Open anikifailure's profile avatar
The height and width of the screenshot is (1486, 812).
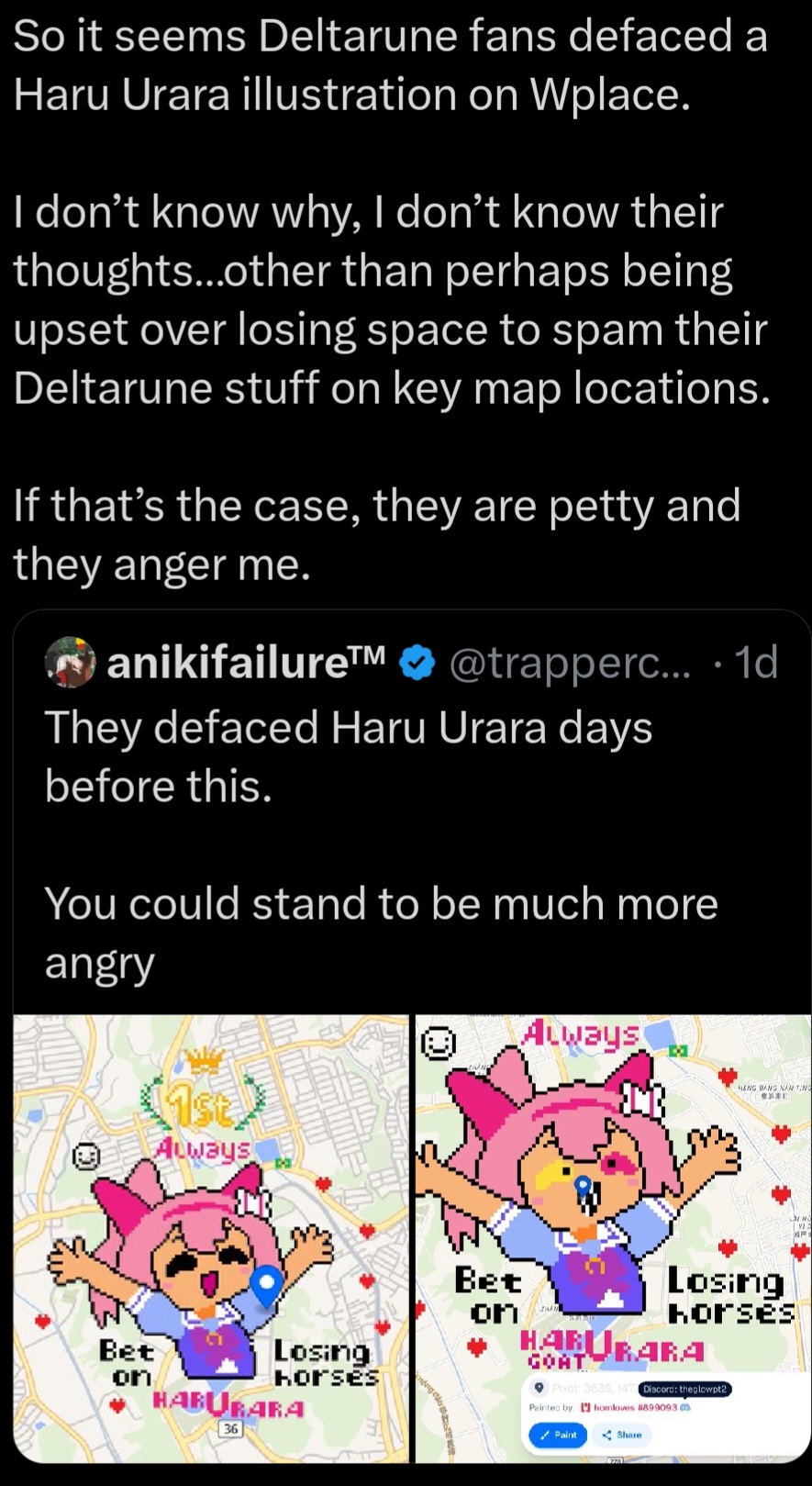[71, 663]
